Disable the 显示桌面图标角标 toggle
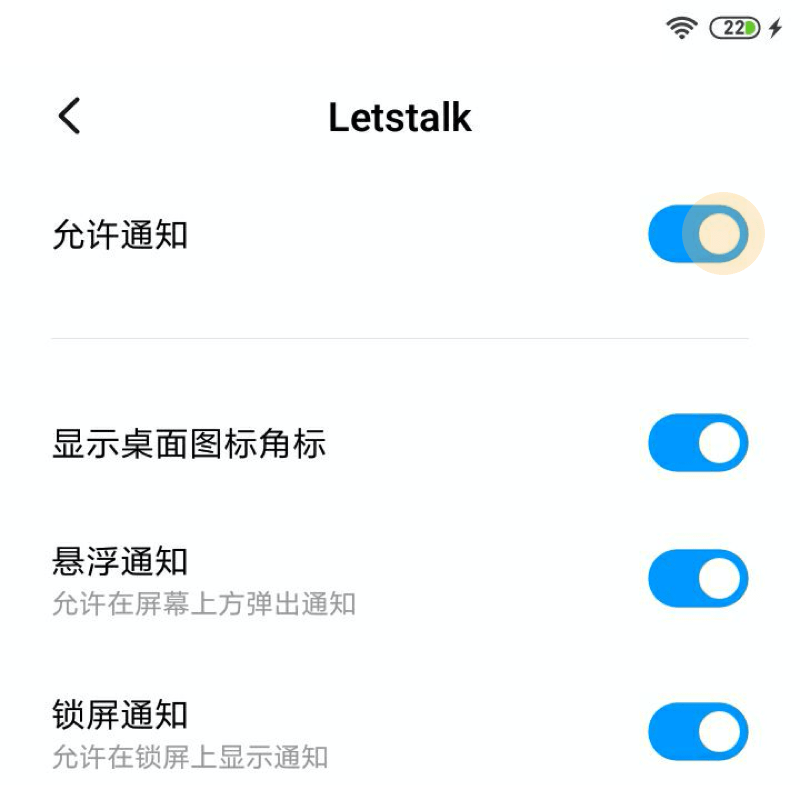Image resolution: width=800 pixels, height=785 pixels. pos(698,443)
